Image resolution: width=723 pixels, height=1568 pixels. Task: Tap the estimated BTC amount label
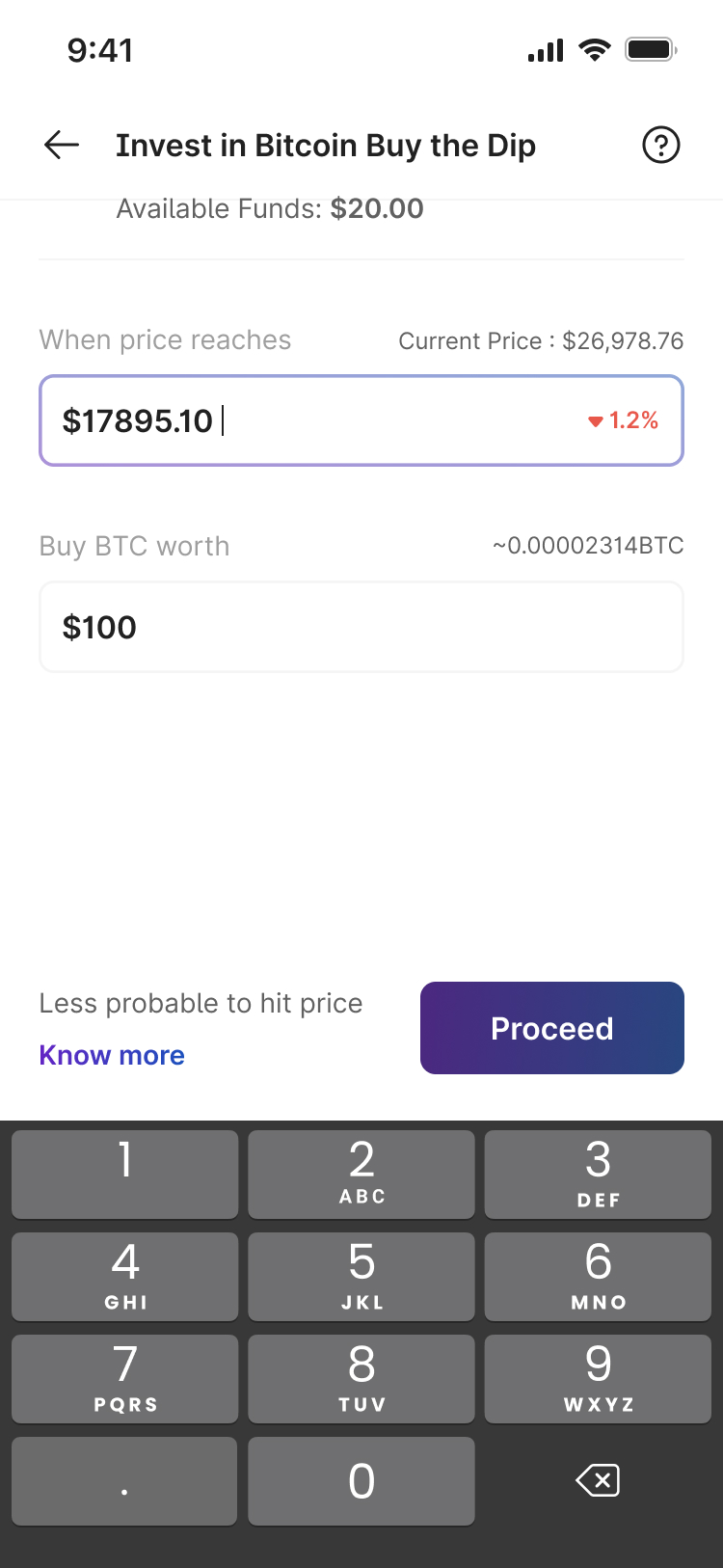(x=589, y=546)
